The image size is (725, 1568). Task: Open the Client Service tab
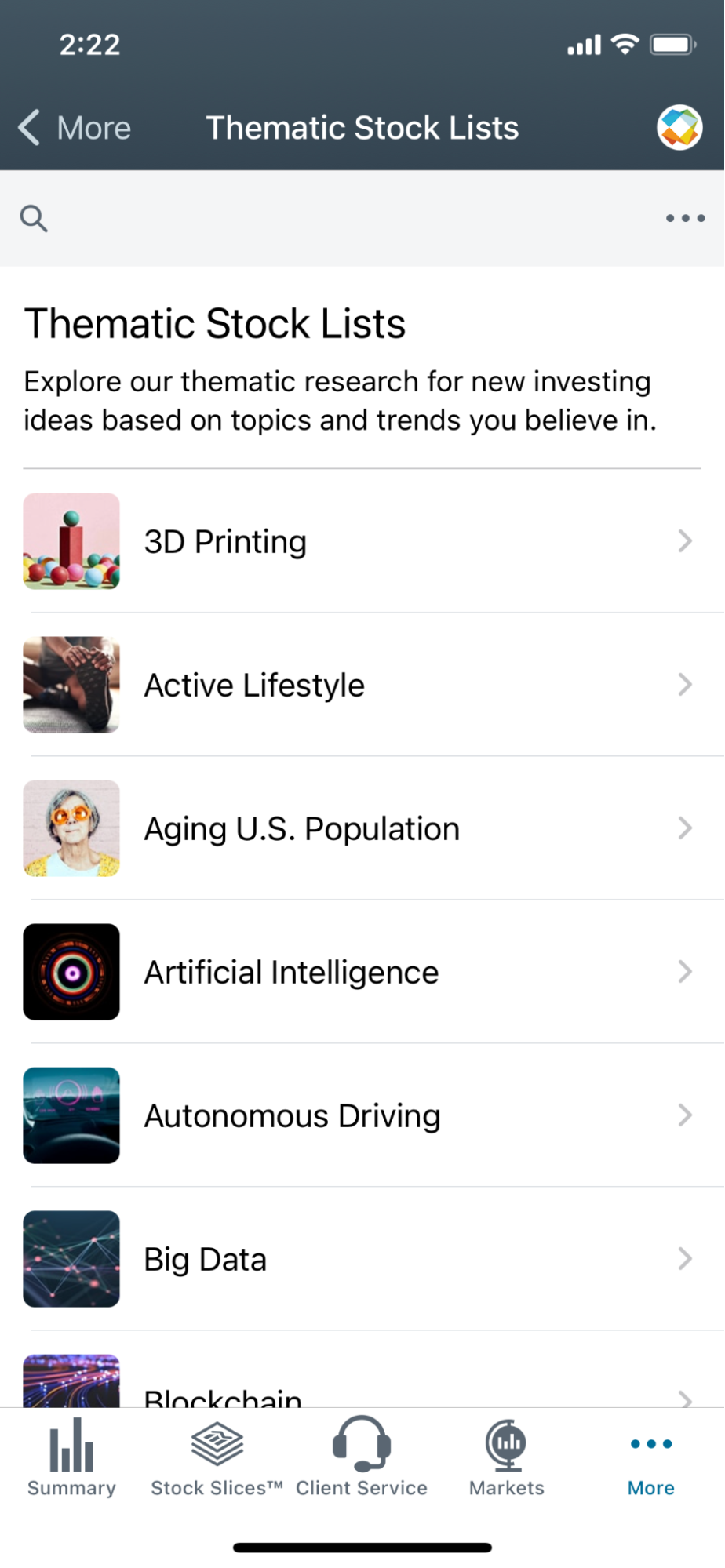click(x=362, y=1457)
